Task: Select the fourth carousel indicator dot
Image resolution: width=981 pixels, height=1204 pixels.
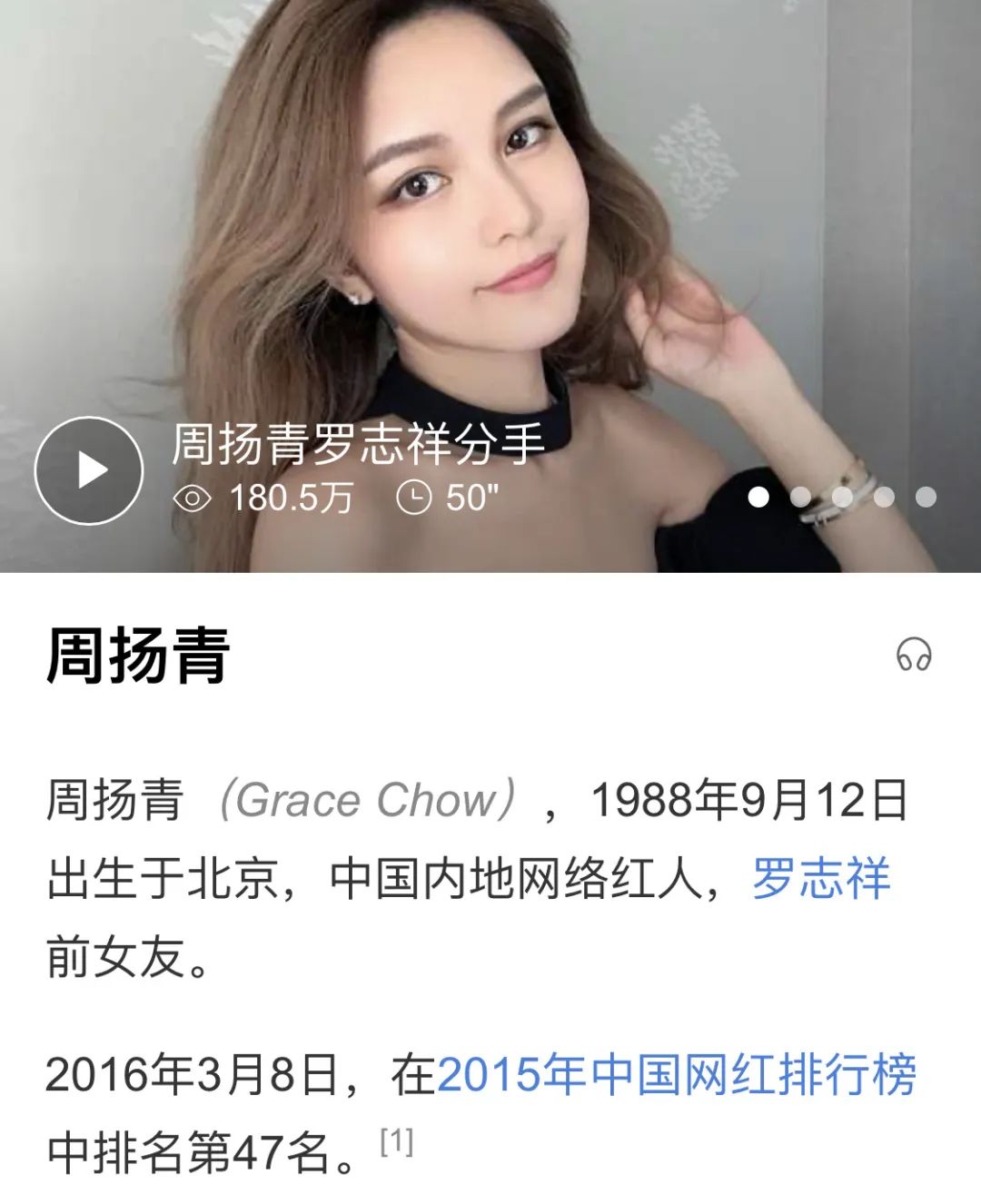Action: 885,498
